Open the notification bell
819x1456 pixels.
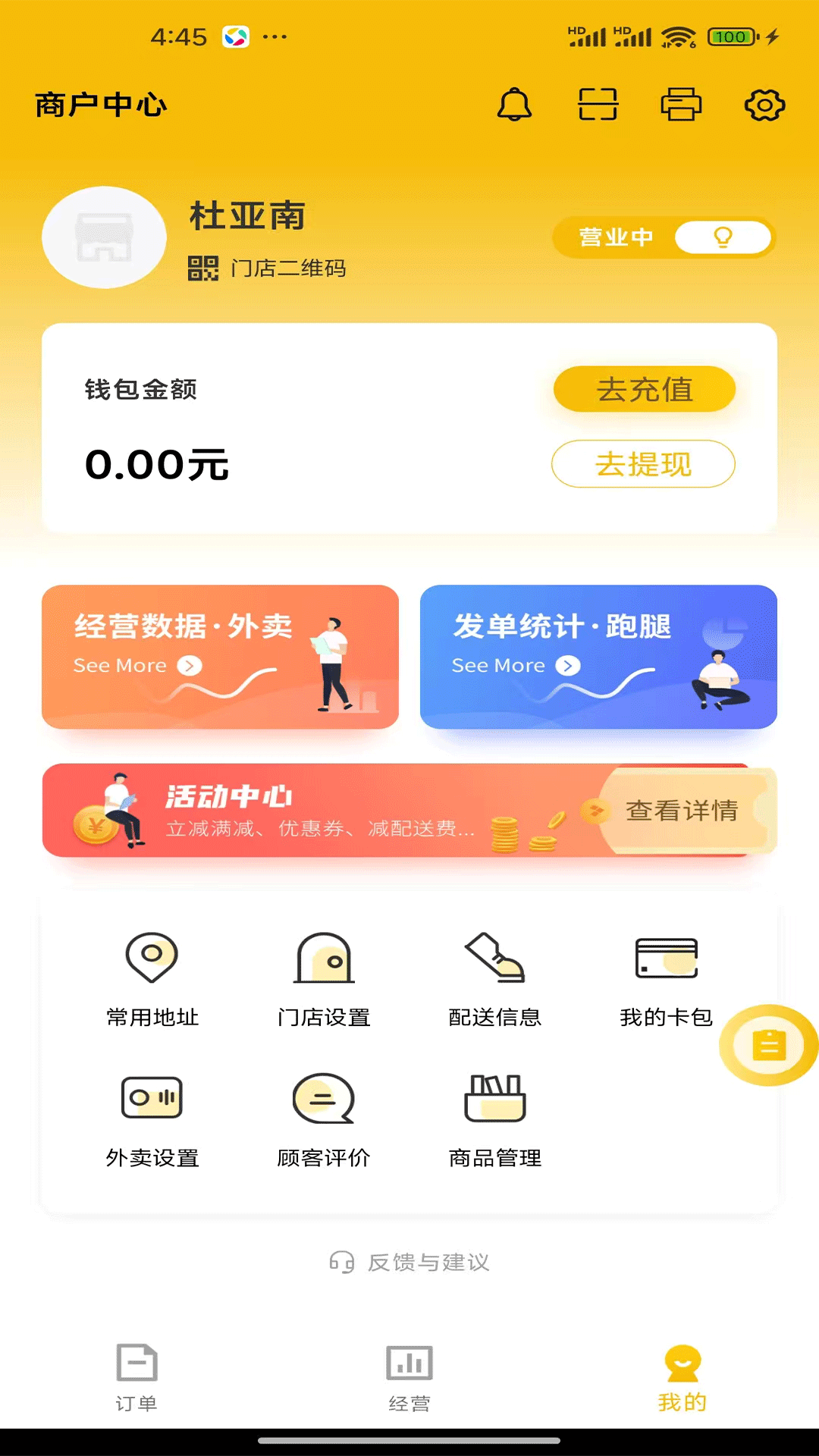tap(514, 106)
